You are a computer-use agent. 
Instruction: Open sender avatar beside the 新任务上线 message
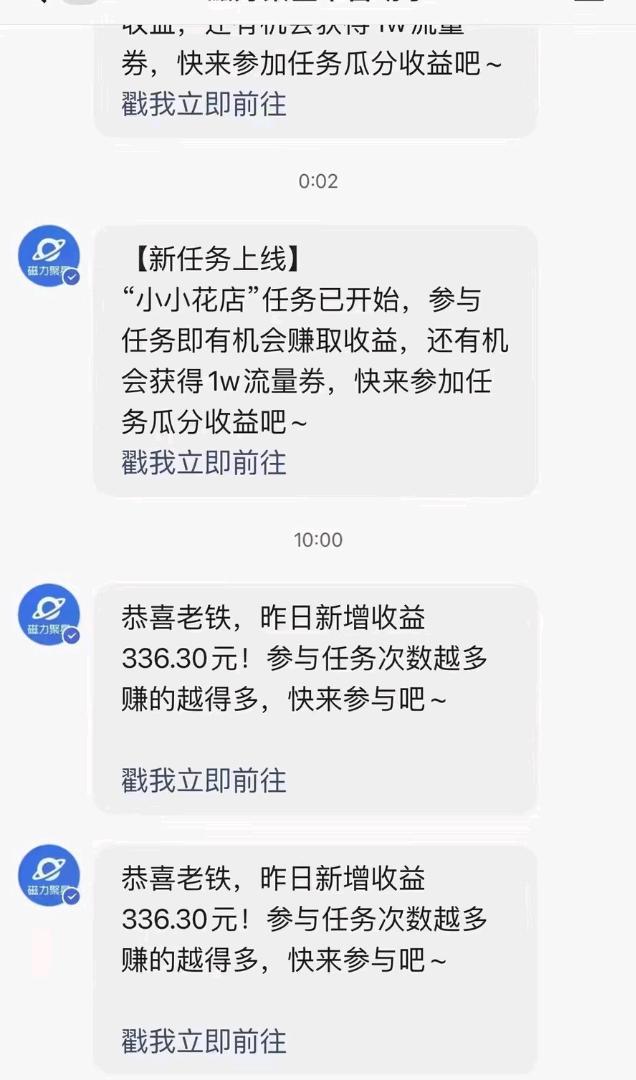pyautogui.click(x=49, y=256)
